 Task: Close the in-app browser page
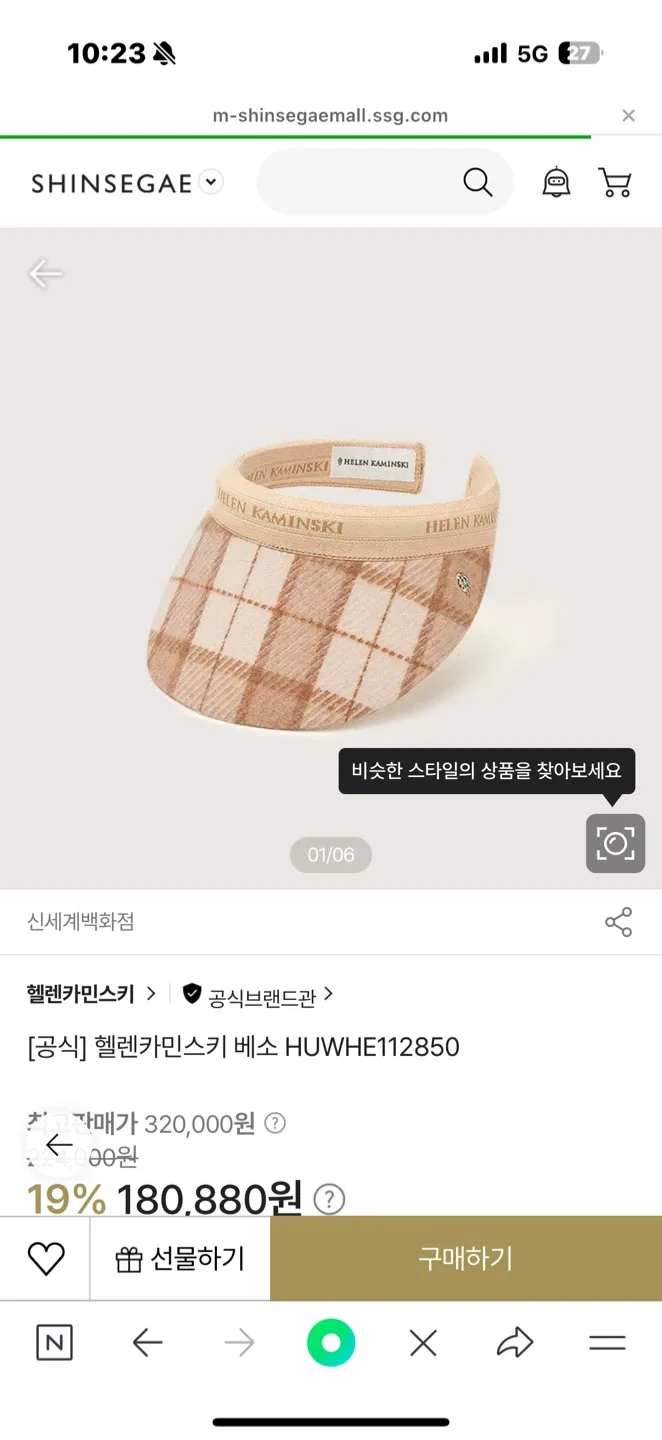(628, 116)
